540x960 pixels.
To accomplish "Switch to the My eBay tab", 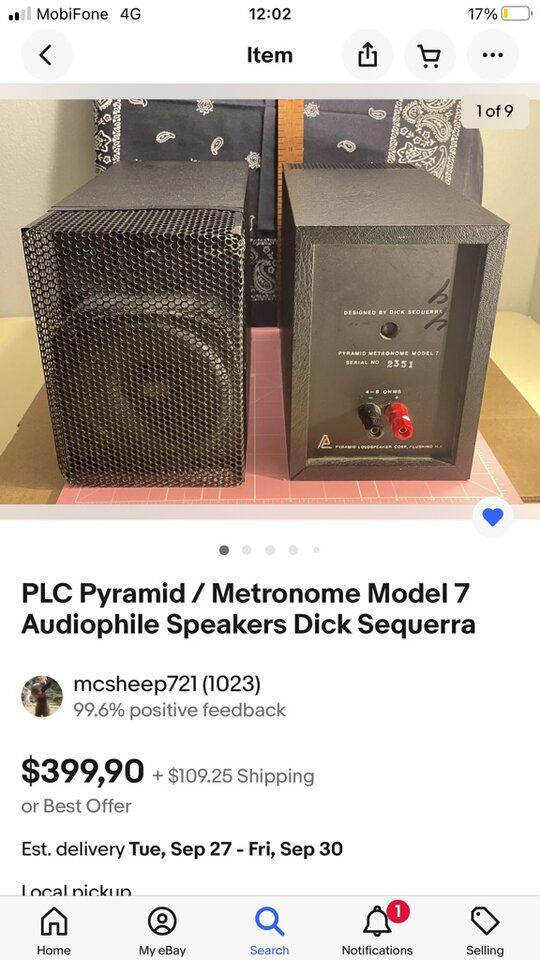I will click(x=162, y=931).
